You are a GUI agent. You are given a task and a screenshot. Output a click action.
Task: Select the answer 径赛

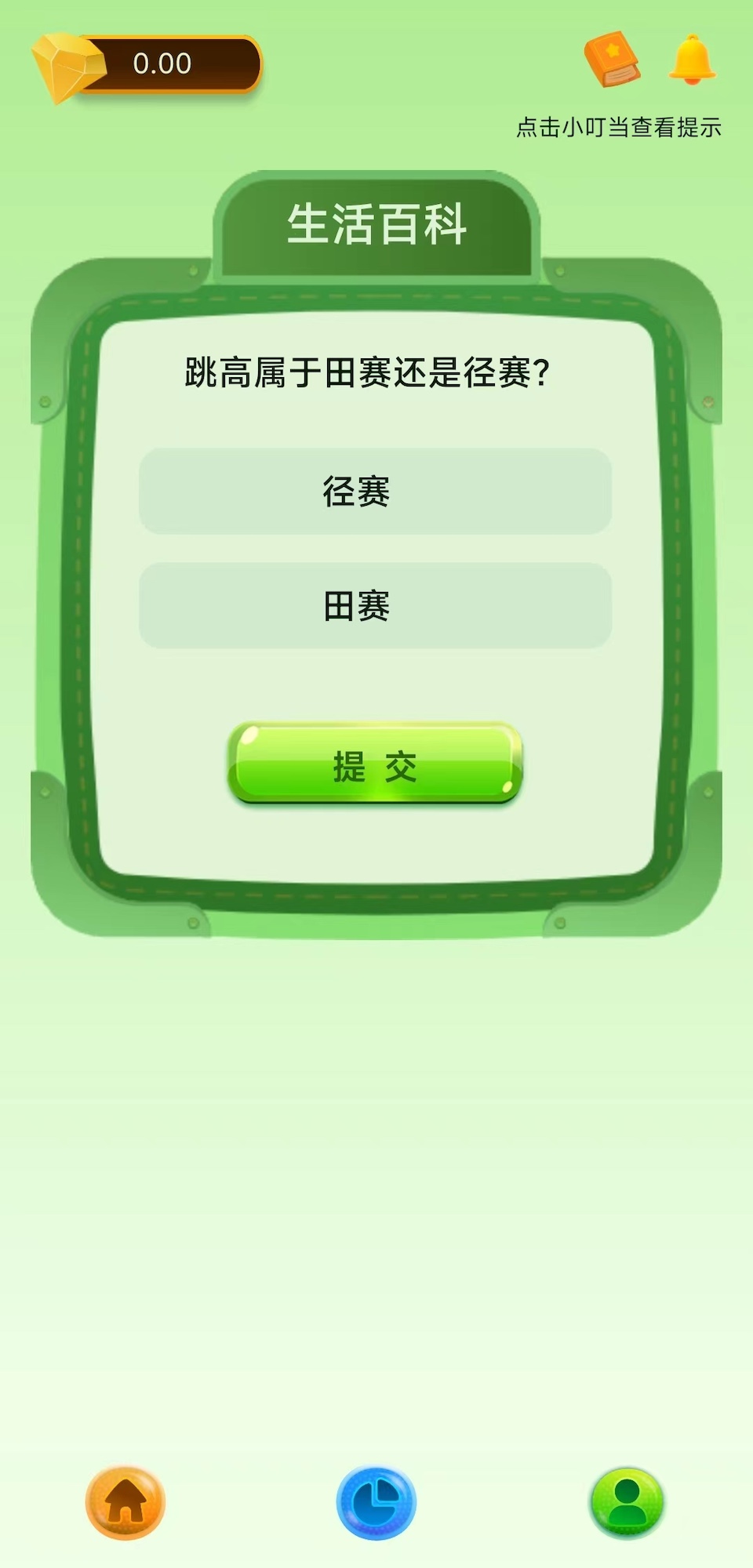[375, 492]
